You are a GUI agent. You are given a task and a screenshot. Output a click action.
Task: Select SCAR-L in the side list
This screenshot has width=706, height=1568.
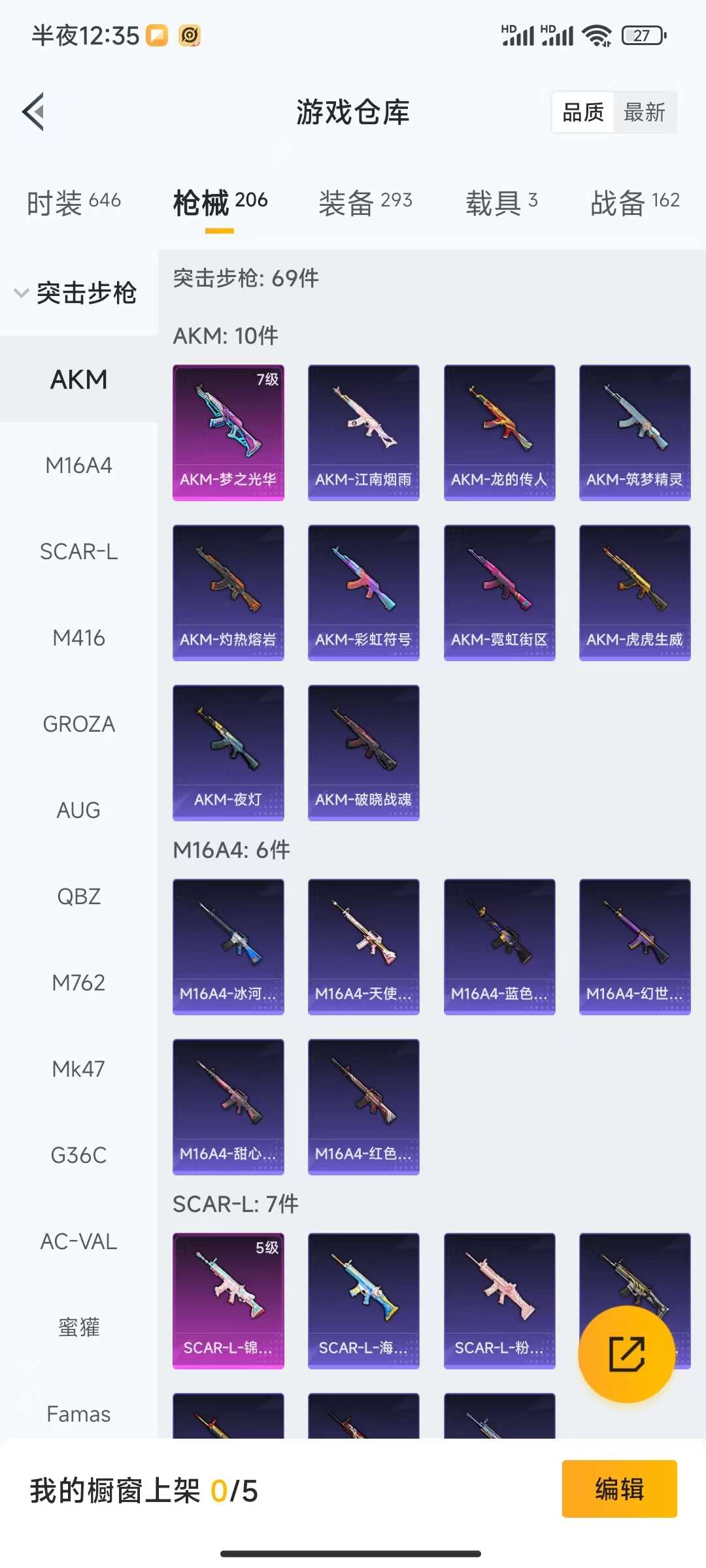pos(78,551)
